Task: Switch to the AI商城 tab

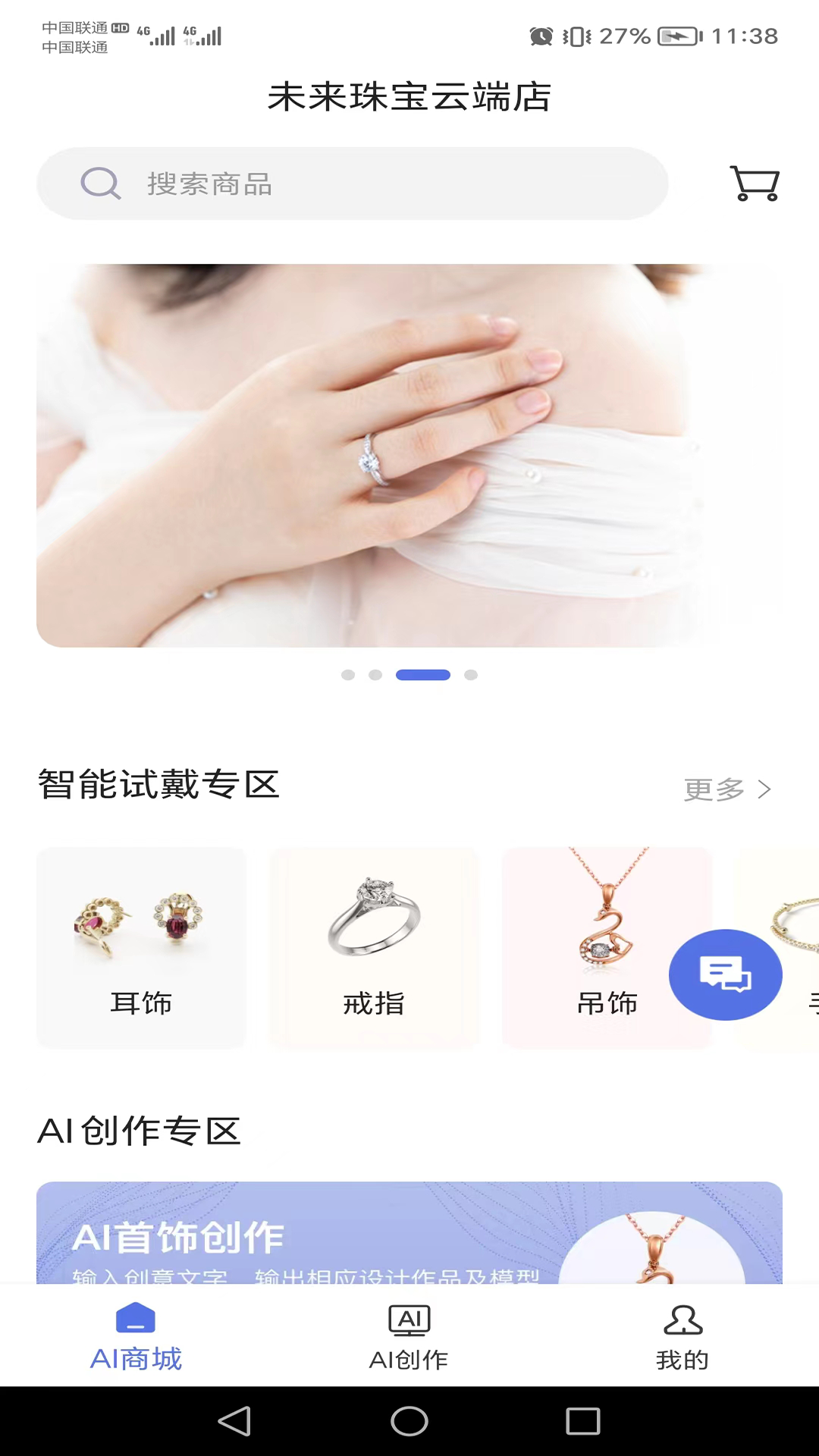Action: (x=136, y=1336)
